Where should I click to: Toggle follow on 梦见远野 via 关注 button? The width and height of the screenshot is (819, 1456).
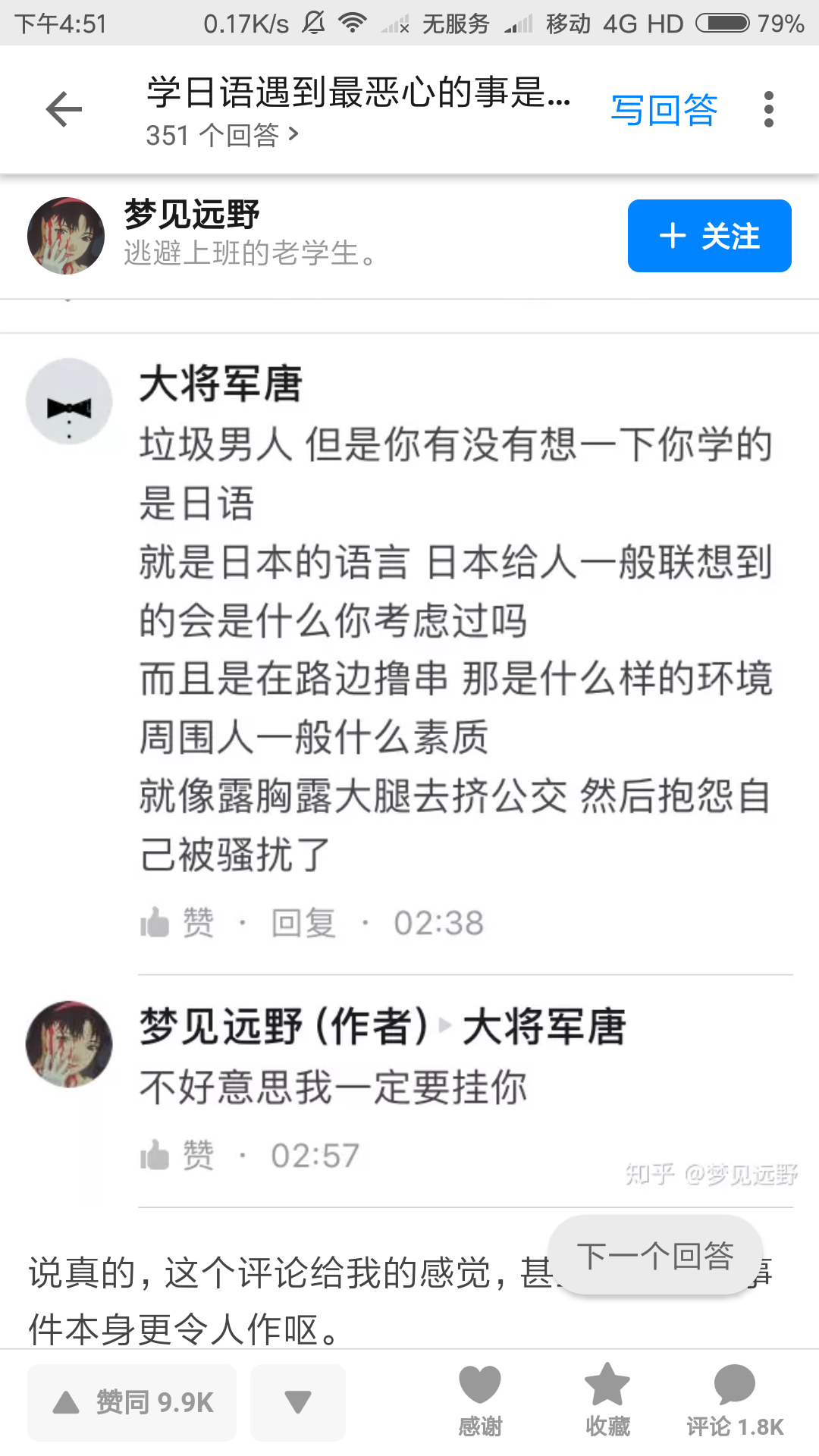pyautogui.click(x=708, y=236)
